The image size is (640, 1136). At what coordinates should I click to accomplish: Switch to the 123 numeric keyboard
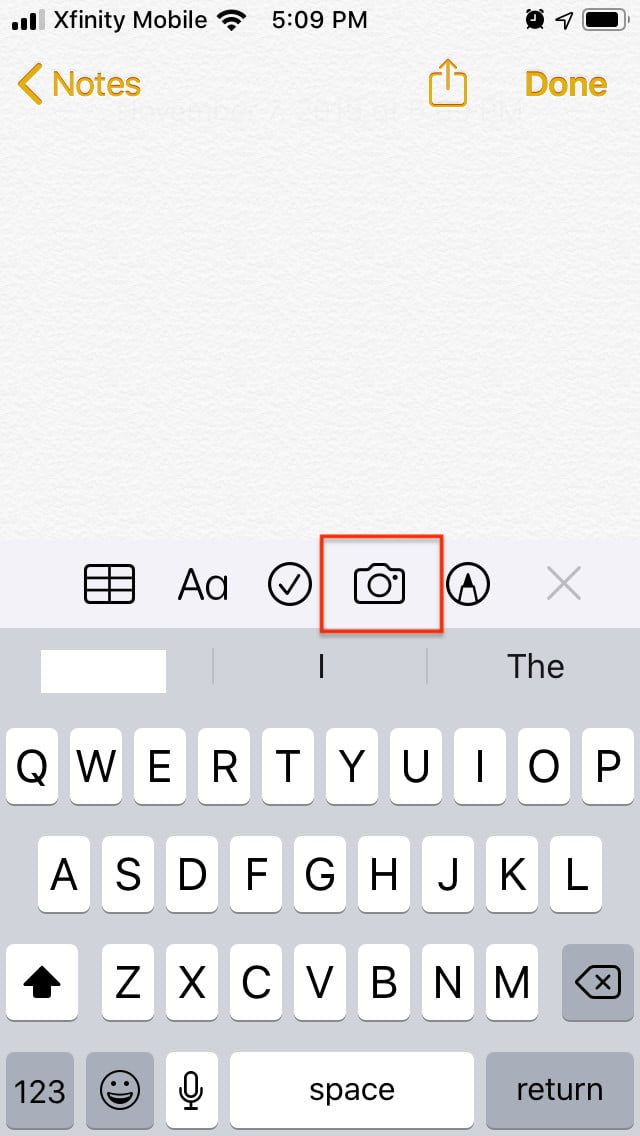tap(40, 1090)
